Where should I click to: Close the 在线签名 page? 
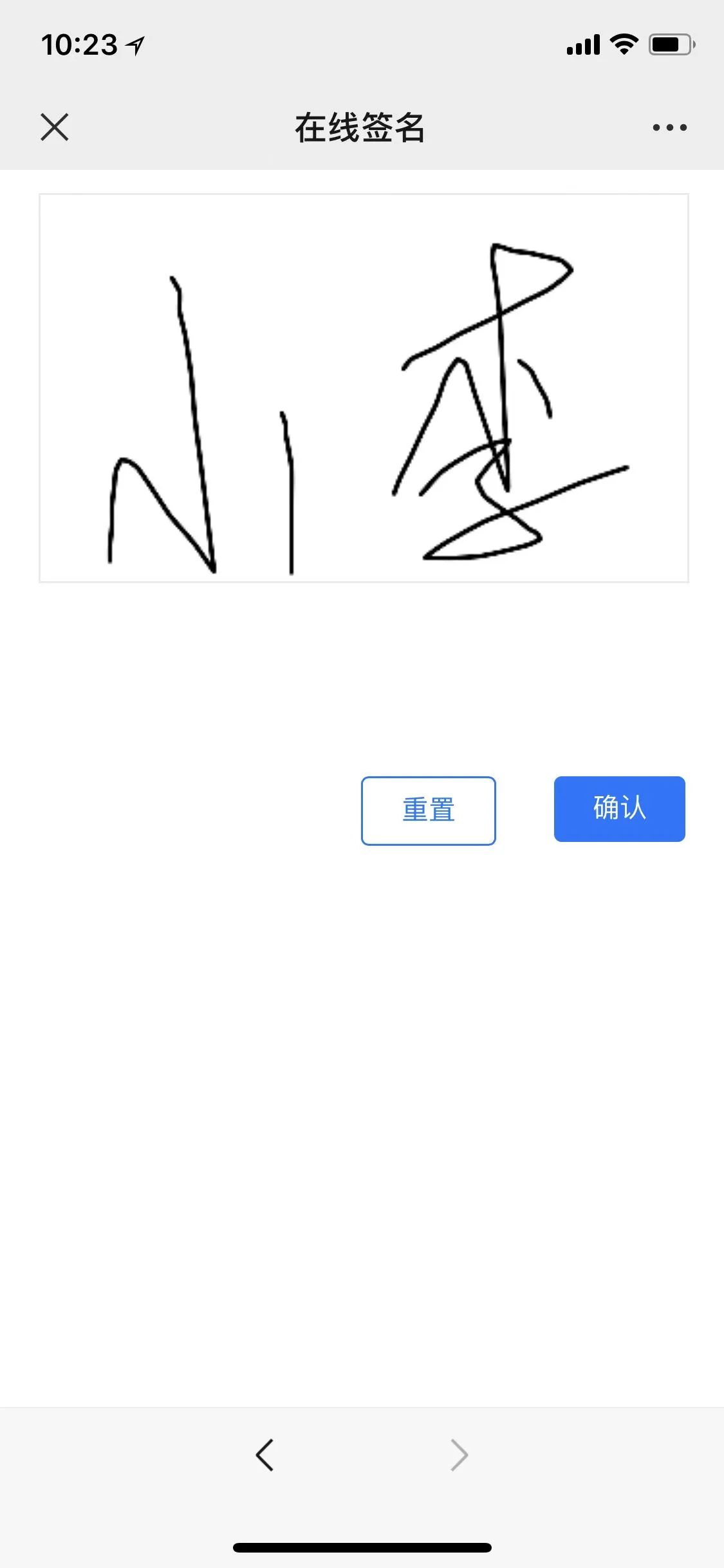coord(55,127)
